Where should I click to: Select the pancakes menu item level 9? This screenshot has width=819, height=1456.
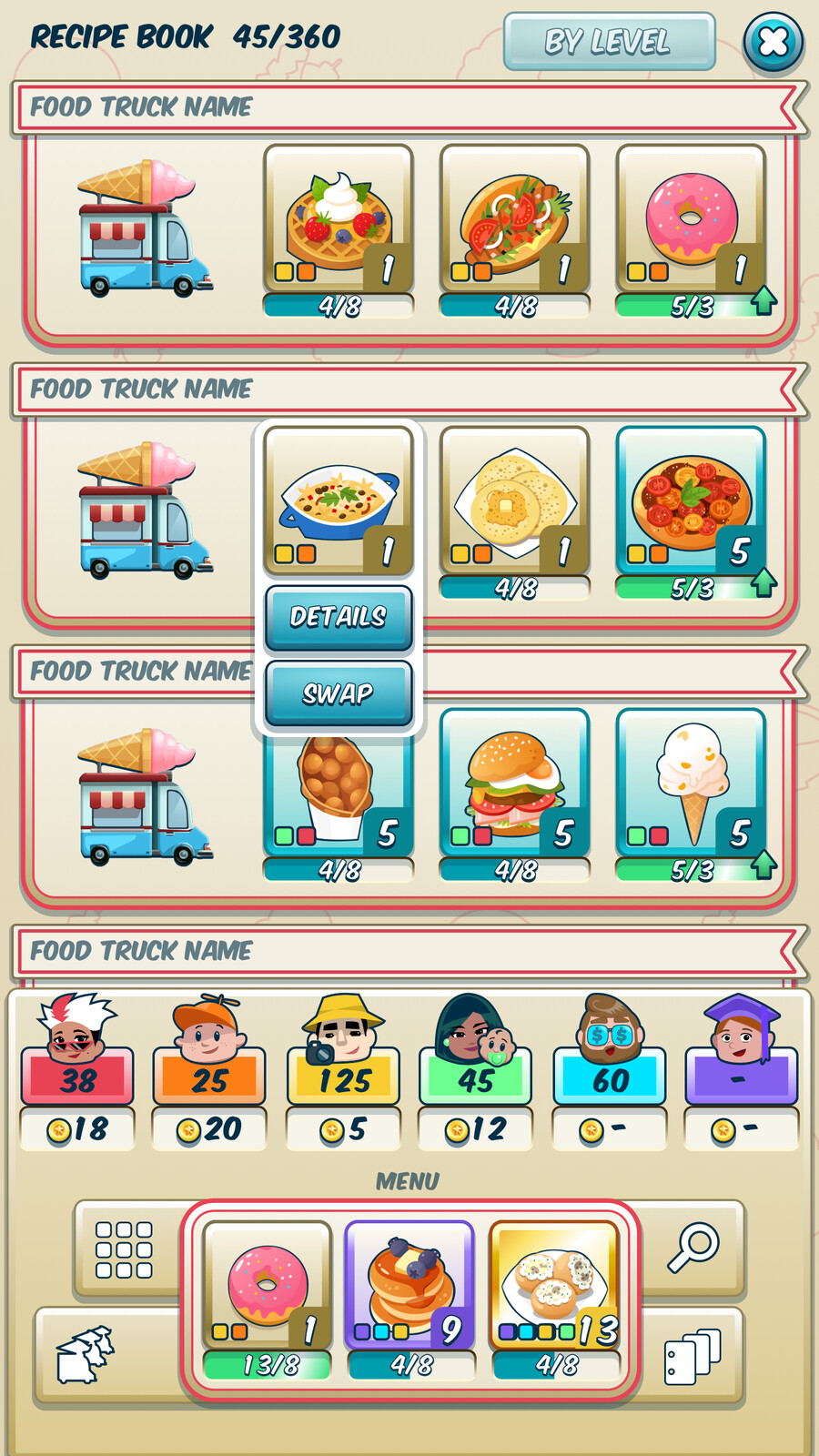[x=409, y=1286]
